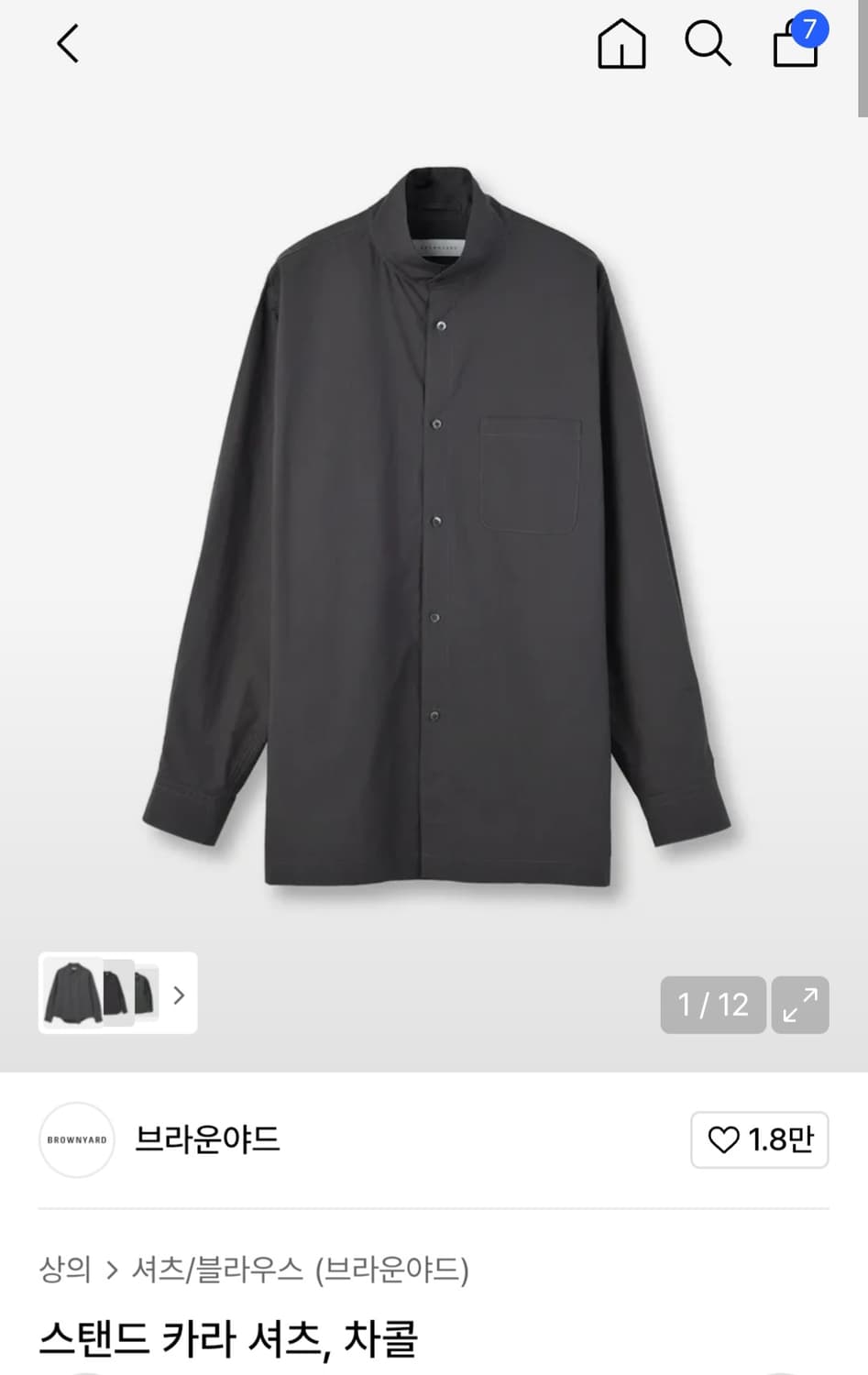Open the 상의 category breadcrumb
The height and width of the screenshot is (1375, 868).
point(65,1270)
